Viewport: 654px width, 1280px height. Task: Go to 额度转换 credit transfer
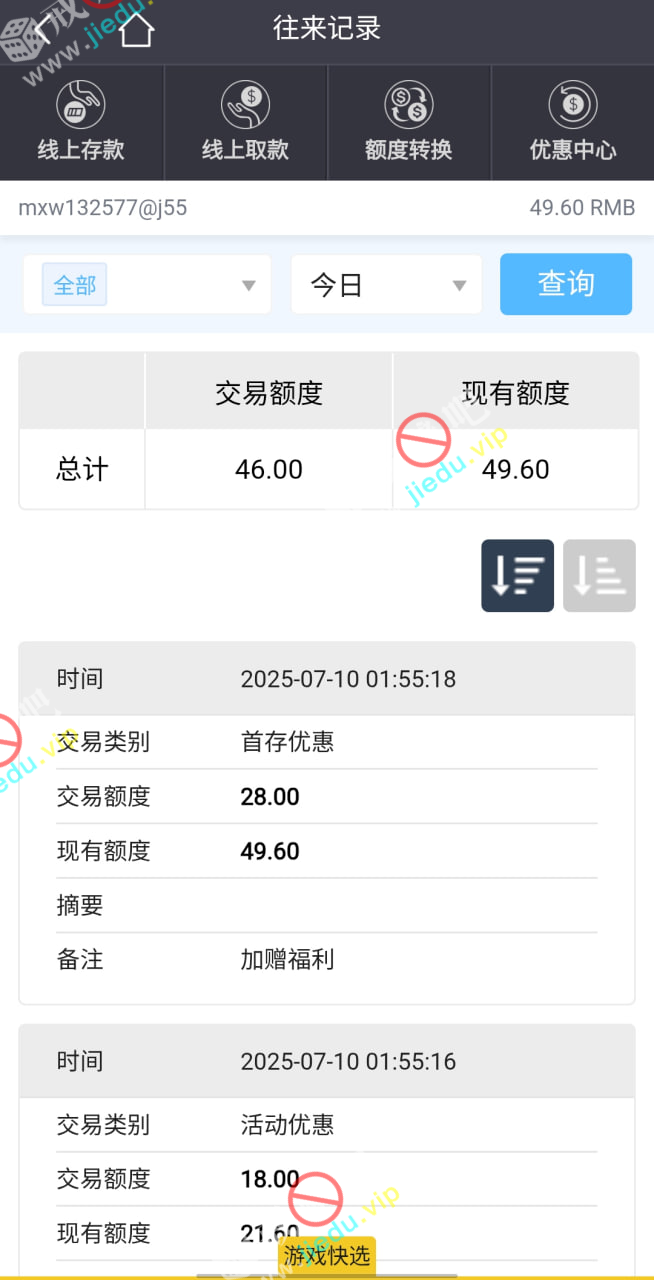409,122
